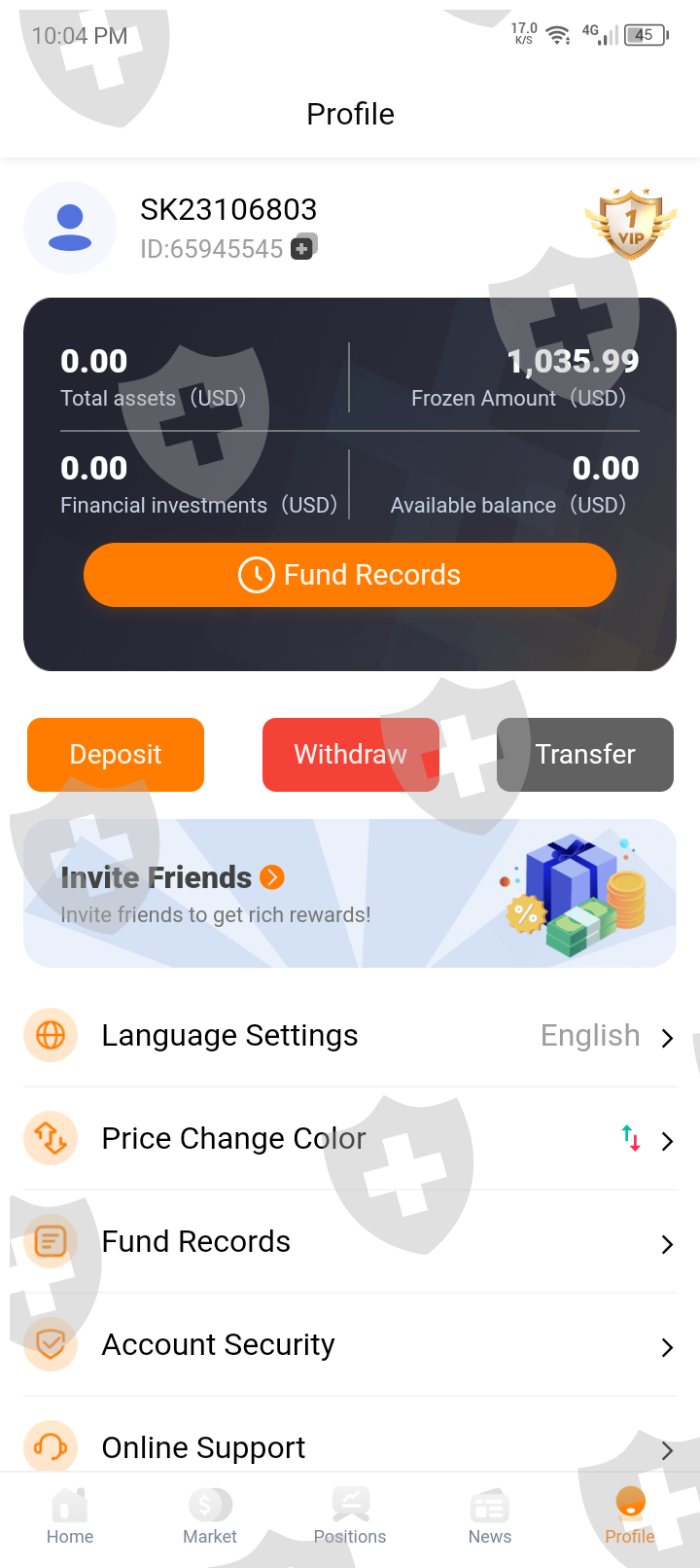700x1568 pixels.
Task: Open the Invite Friends banner
Action: (350, 893)
